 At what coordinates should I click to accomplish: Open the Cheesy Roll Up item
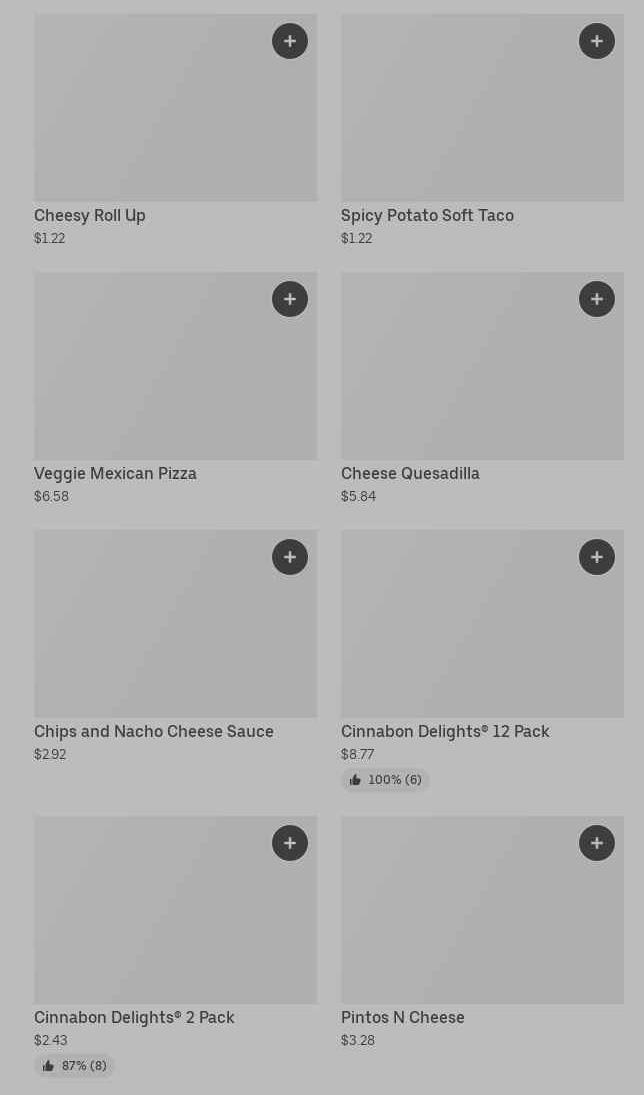coord(90,216)
